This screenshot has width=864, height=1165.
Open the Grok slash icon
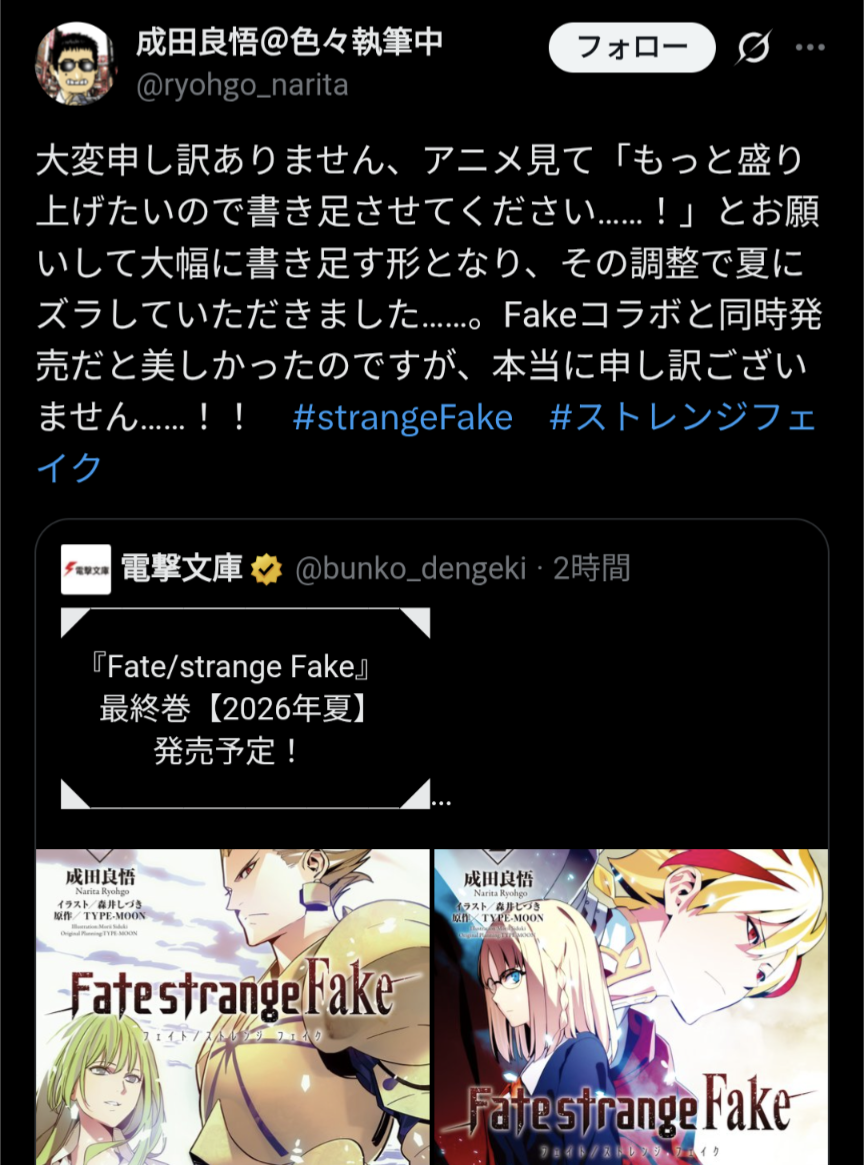753,47
